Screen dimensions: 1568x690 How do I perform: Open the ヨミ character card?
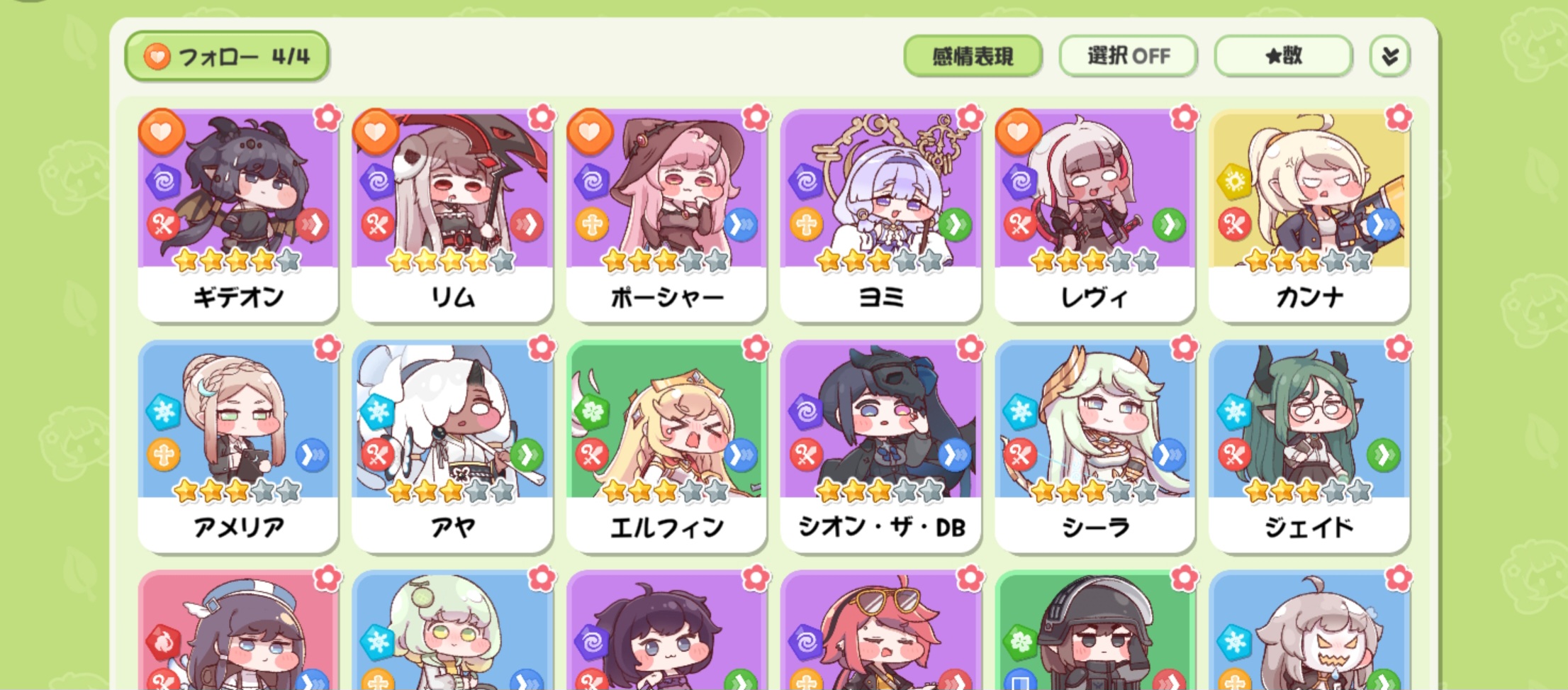point(880,213)
